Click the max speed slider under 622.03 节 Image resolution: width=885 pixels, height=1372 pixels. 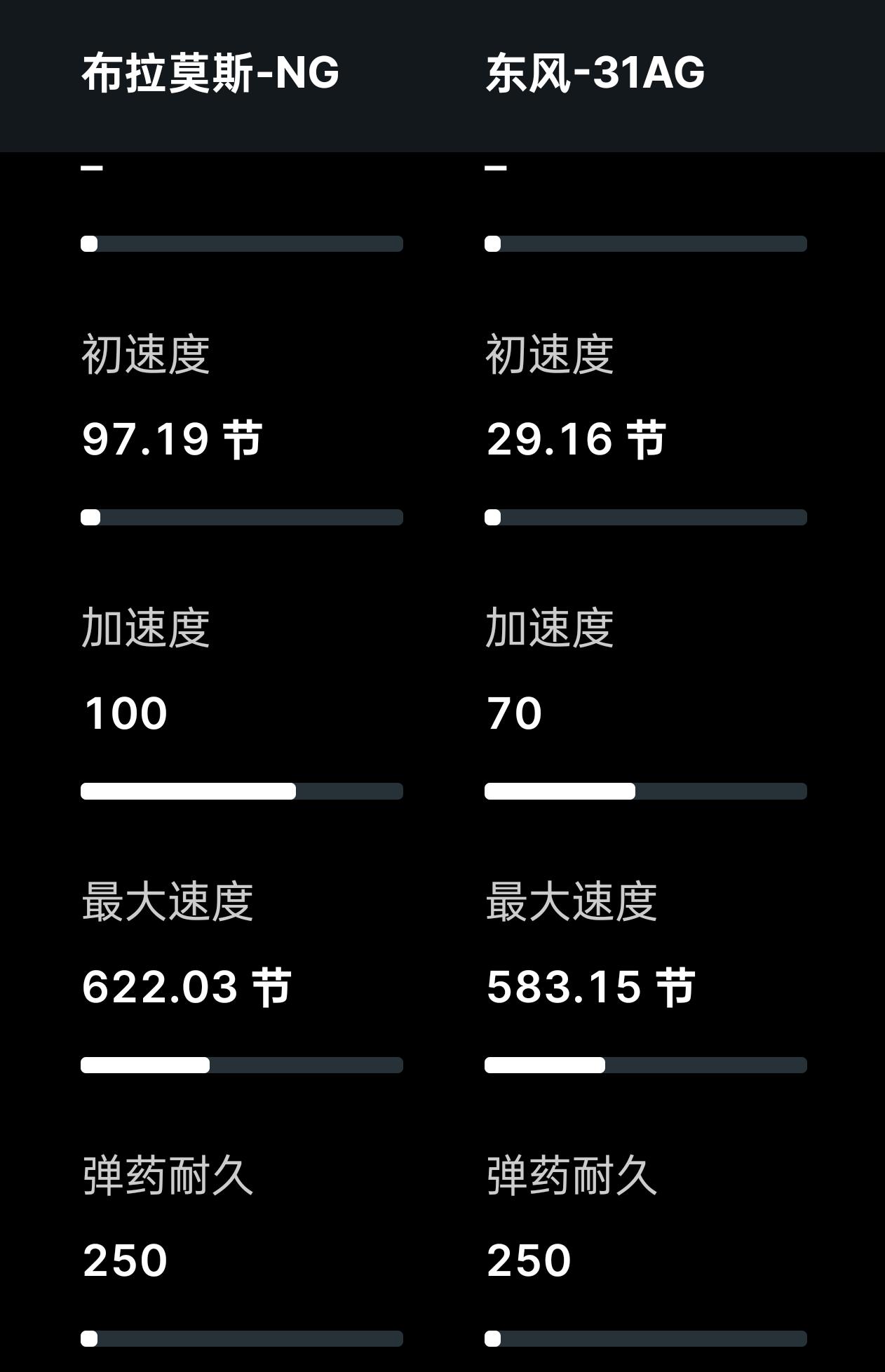point(242,1064)
